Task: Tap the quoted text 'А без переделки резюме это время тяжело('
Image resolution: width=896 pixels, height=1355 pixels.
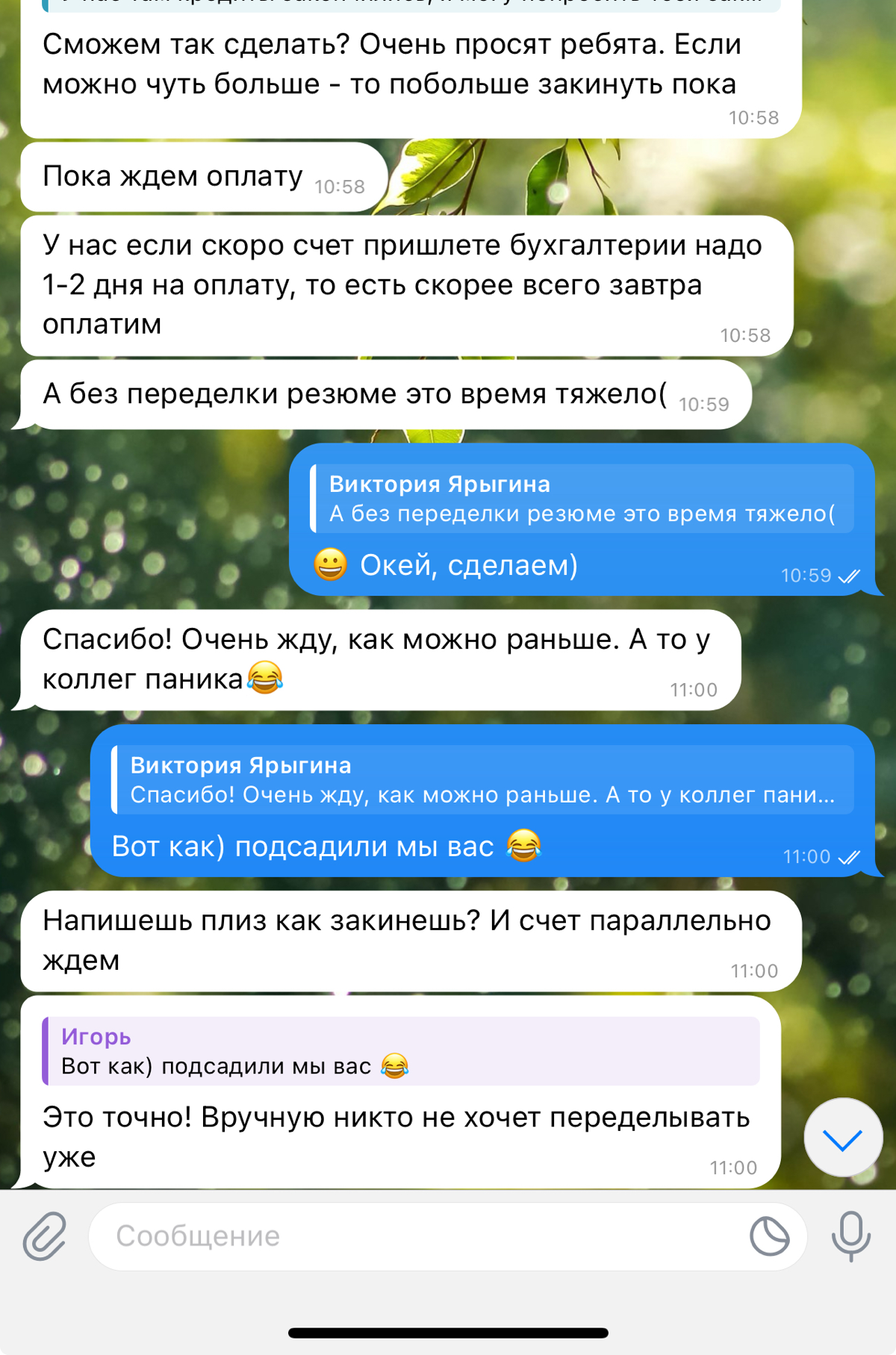Action: 582,513
